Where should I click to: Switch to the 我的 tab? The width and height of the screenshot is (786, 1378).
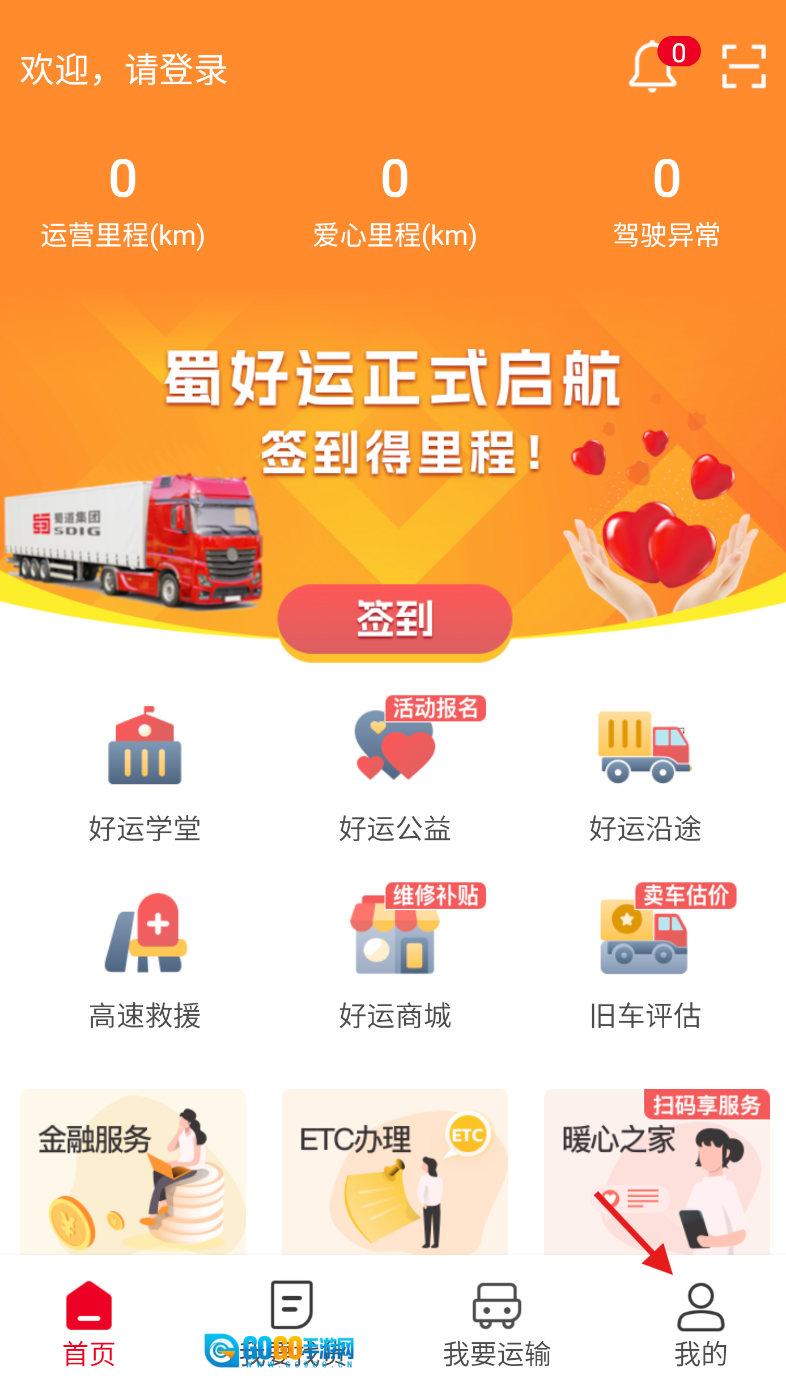[700, 1323]
